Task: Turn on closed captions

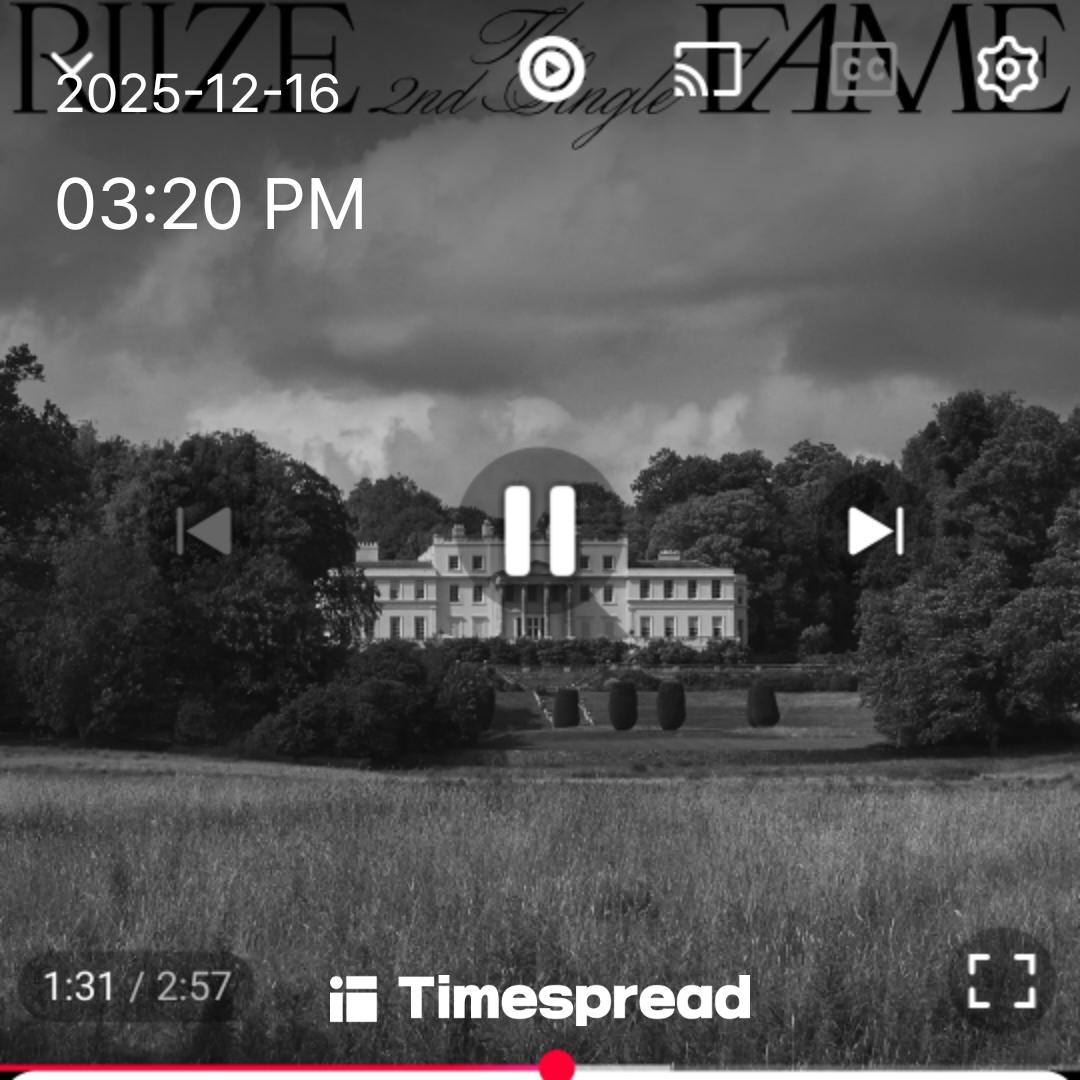Action: (863, 69)
